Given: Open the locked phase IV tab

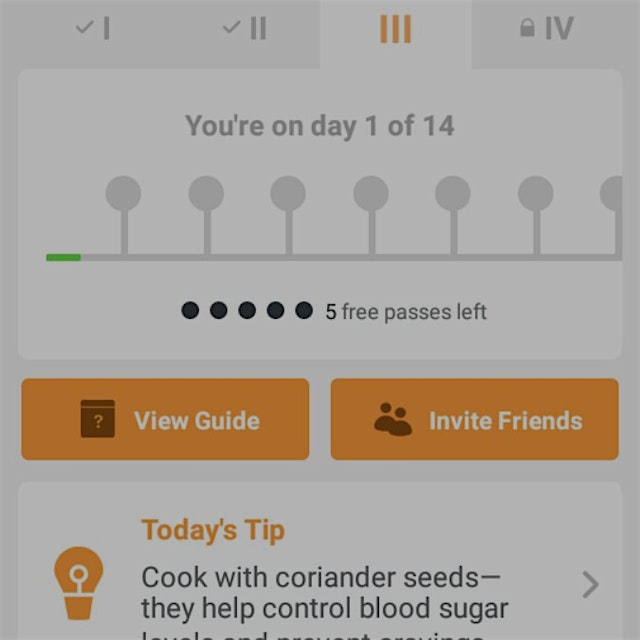Looking at the screenshot, I should pyautogui.click(x=547, y=29).
